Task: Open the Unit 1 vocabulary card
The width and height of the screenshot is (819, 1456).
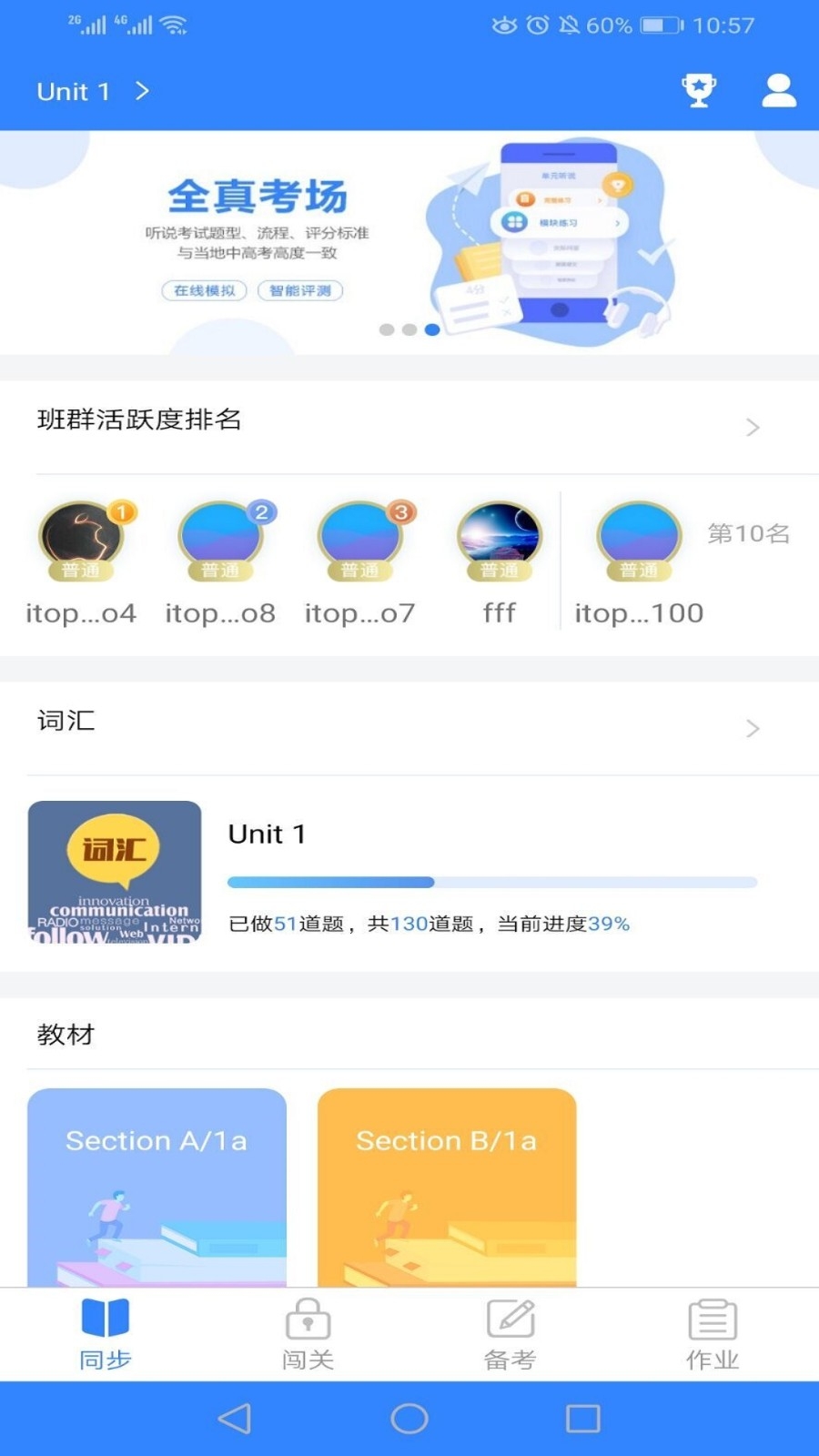Action: coord(409,874)
